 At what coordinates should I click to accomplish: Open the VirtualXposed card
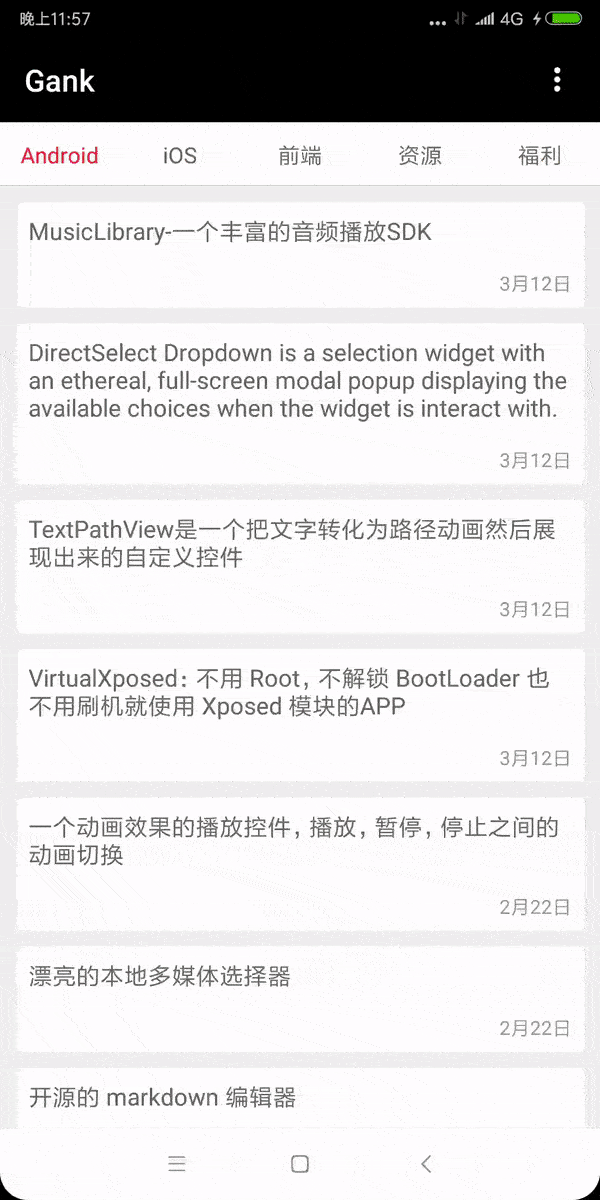[300, 715]
